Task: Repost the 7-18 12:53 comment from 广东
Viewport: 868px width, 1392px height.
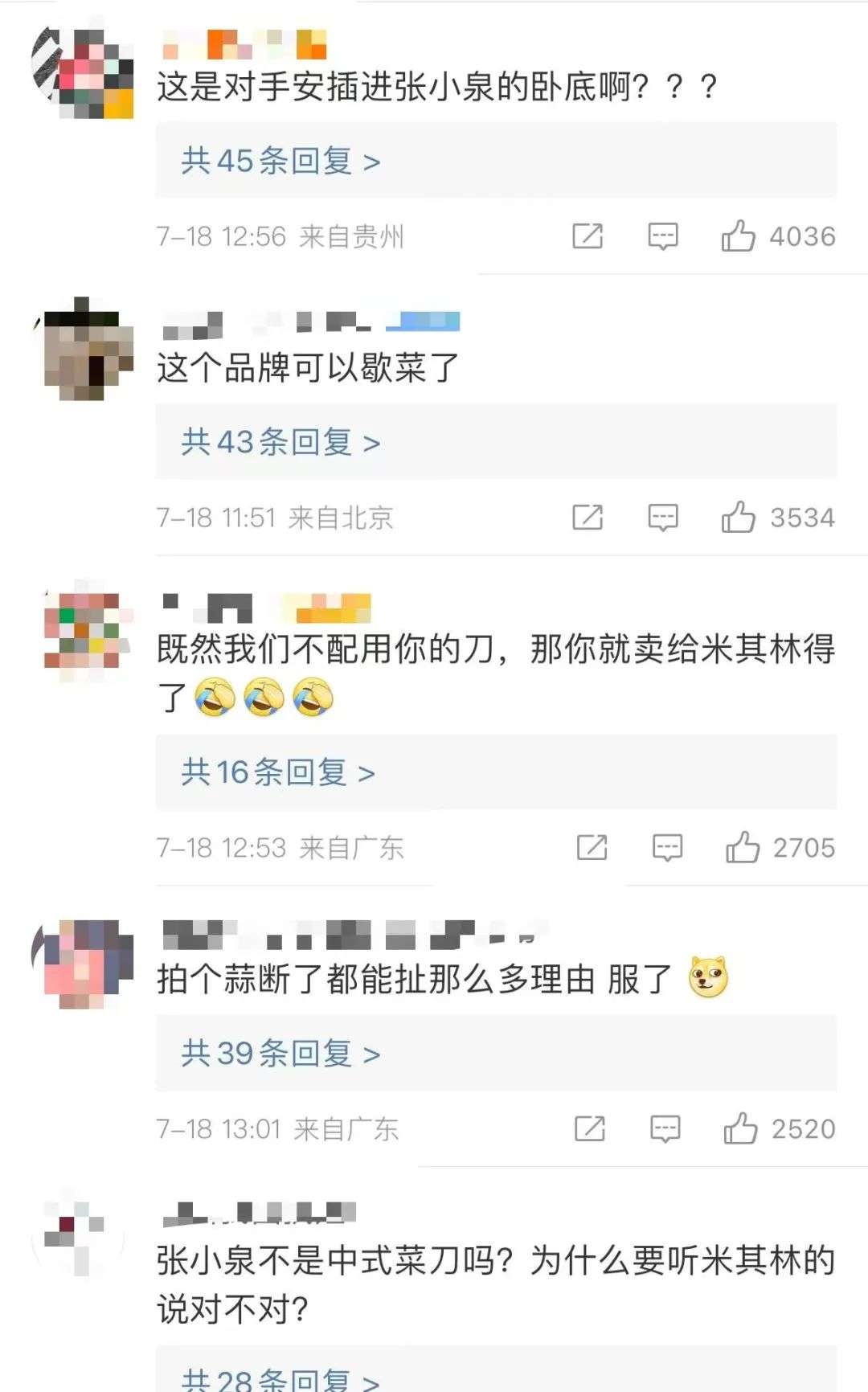Action: (592, 848)
